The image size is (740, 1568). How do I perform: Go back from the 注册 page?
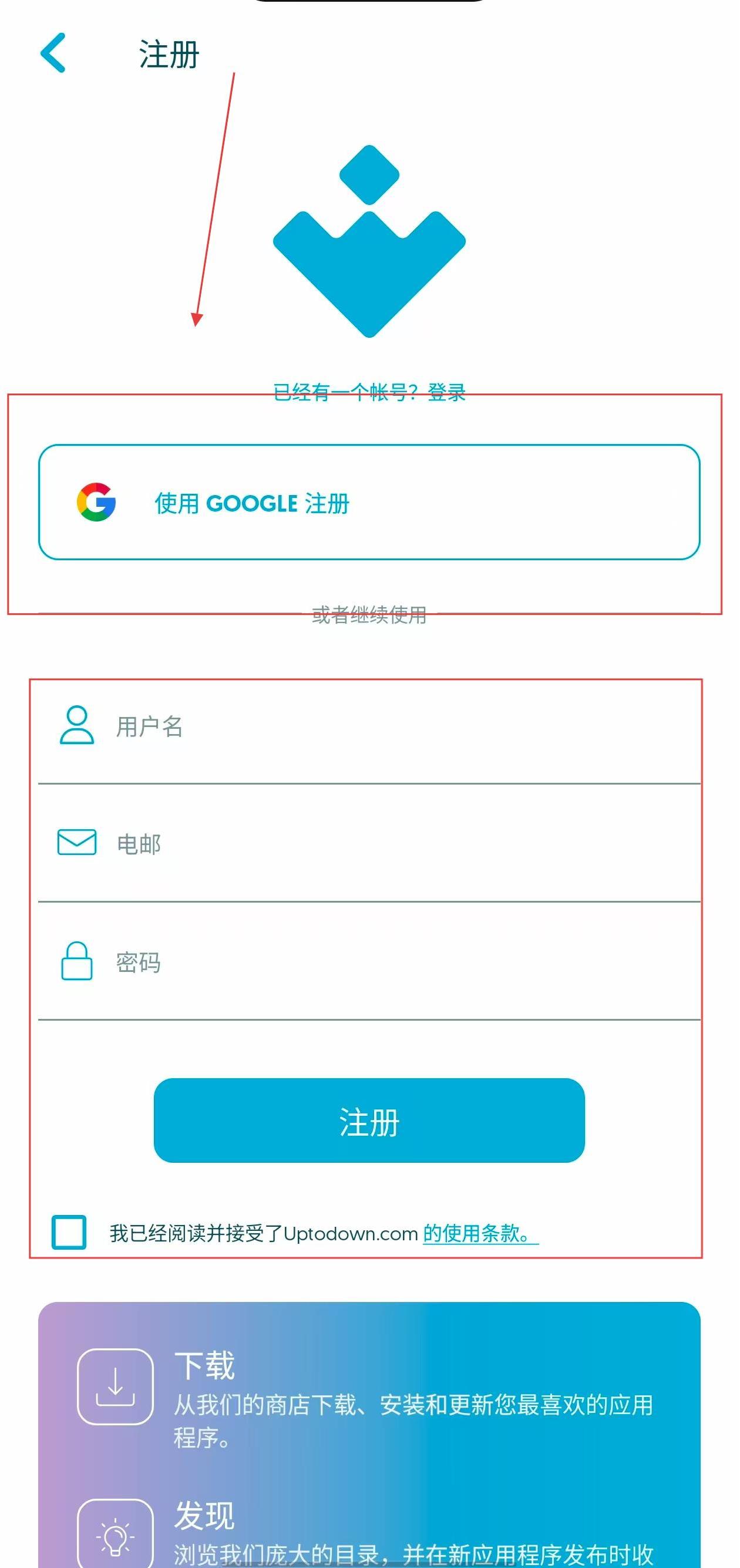pyautogui.click(x=53, y=53)
